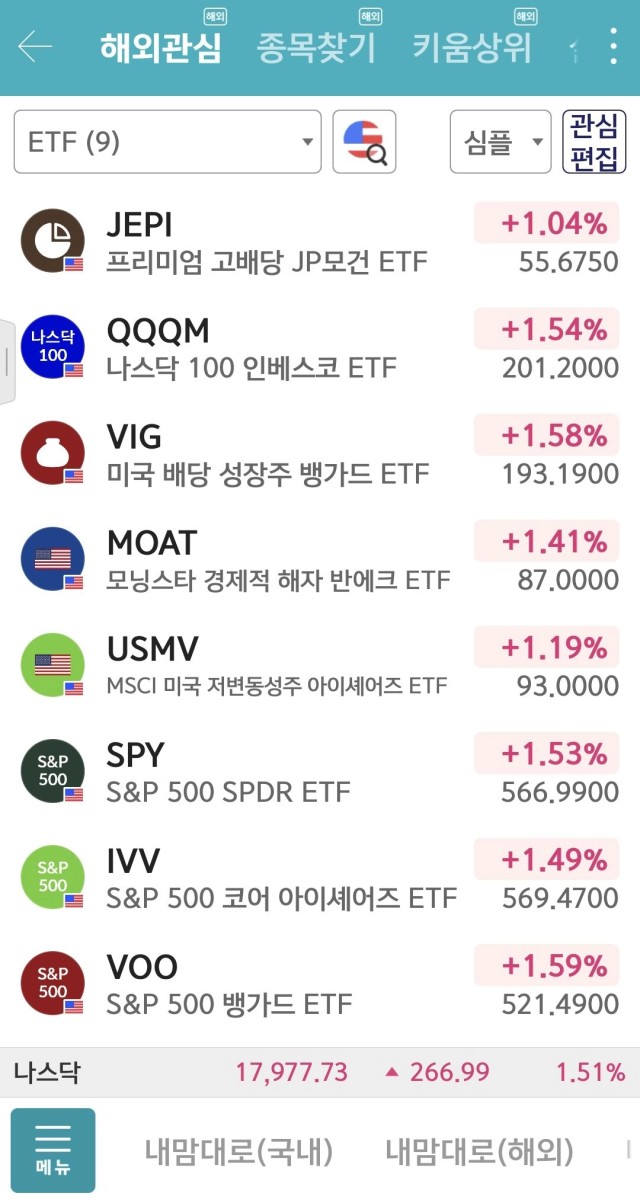Viewport: 640px width, 1203px height.
Task: Select the VIG 뱅가드 ETF row
Action: point(320,452)
